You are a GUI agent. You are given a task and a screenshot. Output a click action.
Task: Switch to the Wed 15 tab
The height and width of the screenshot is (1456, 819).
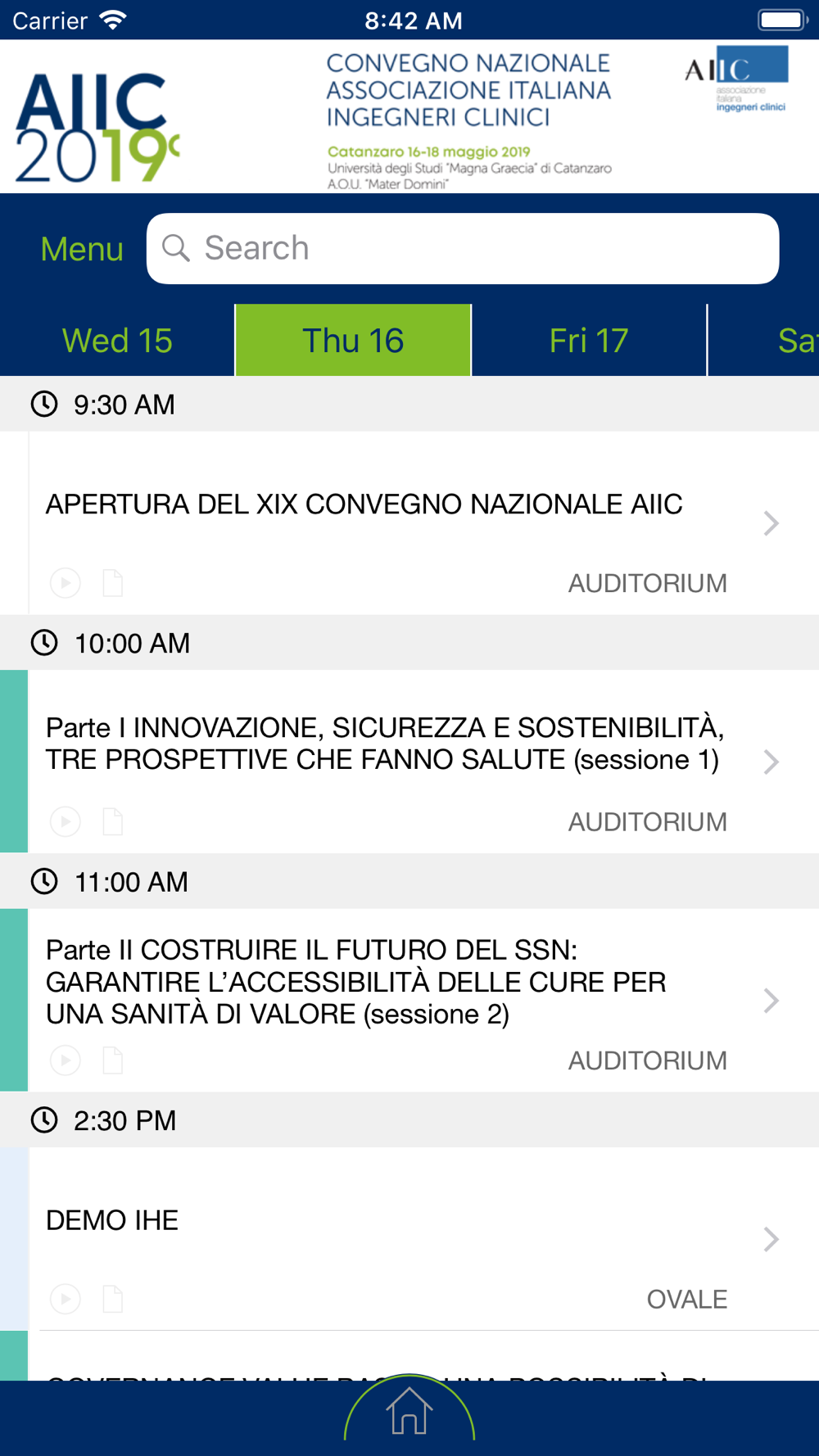pyautogui.click(x=117, y=341)
